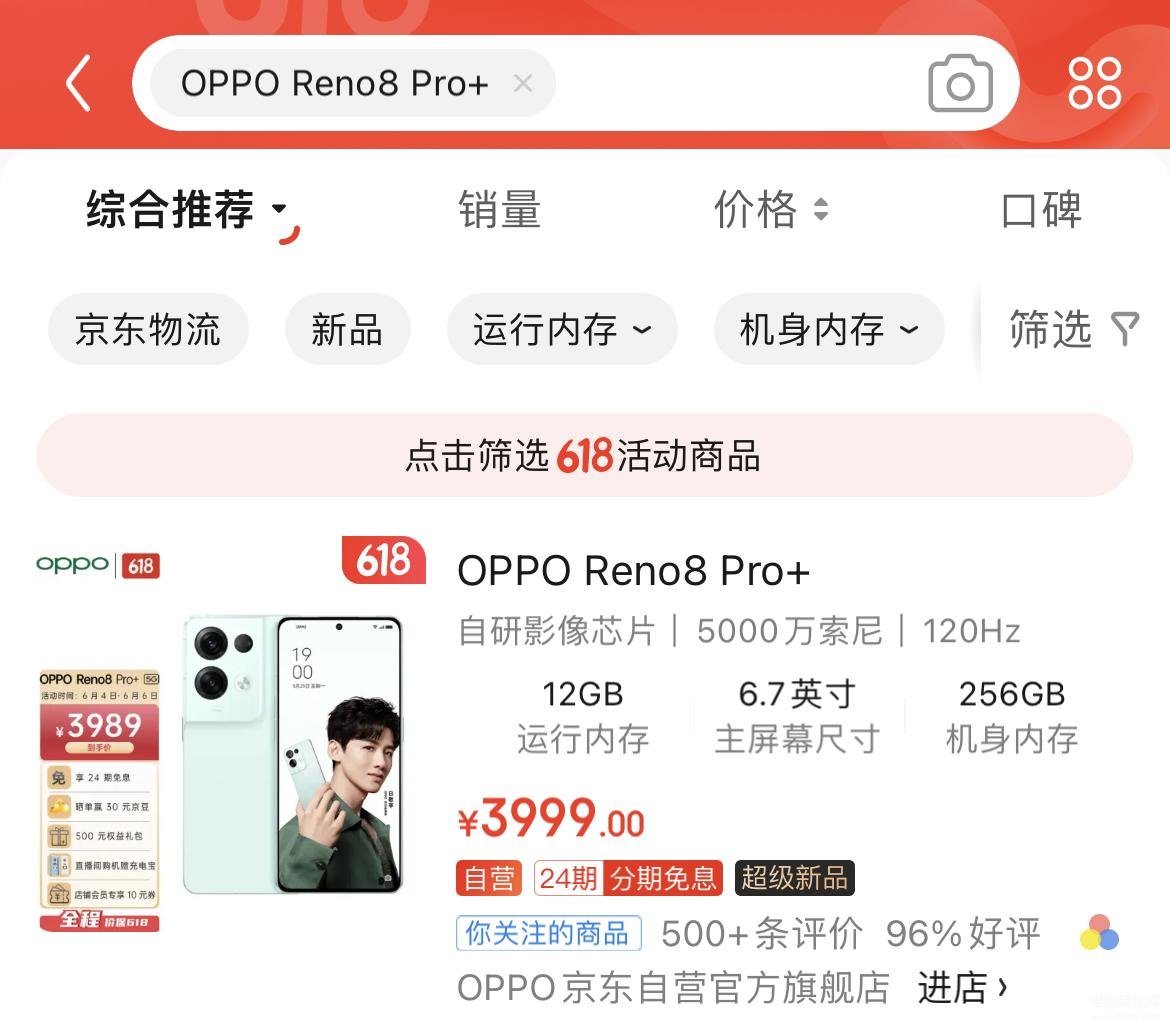The width and height of the screenshot is (1170, 1030).
Task: Sort results by 价格
Action: click(x=770, y=210)
